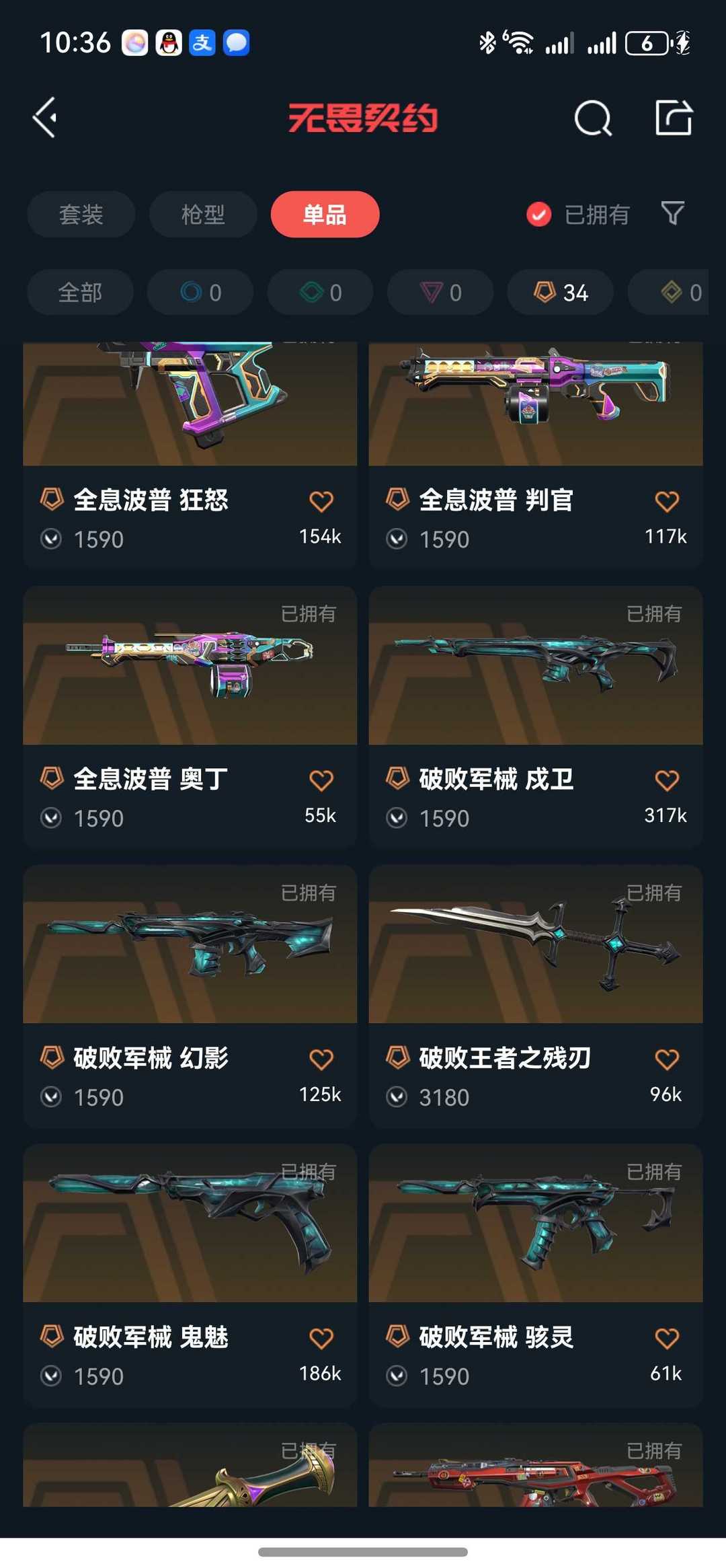The image size is (726, 1568).
Task: Select the orange currency filter showing 34
Action: [559, 292]
